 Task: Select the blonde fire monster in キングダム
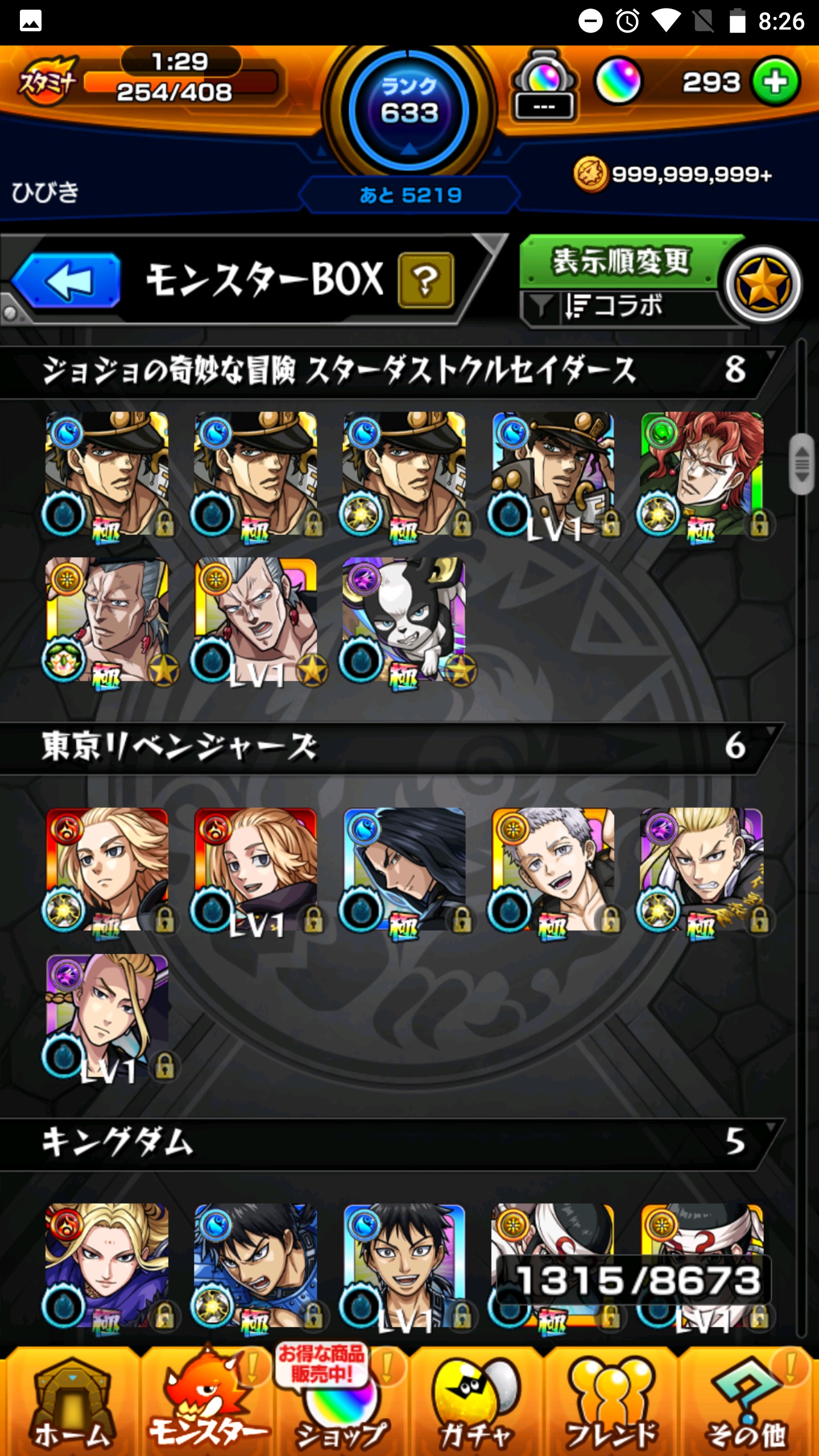point(107,1265)
